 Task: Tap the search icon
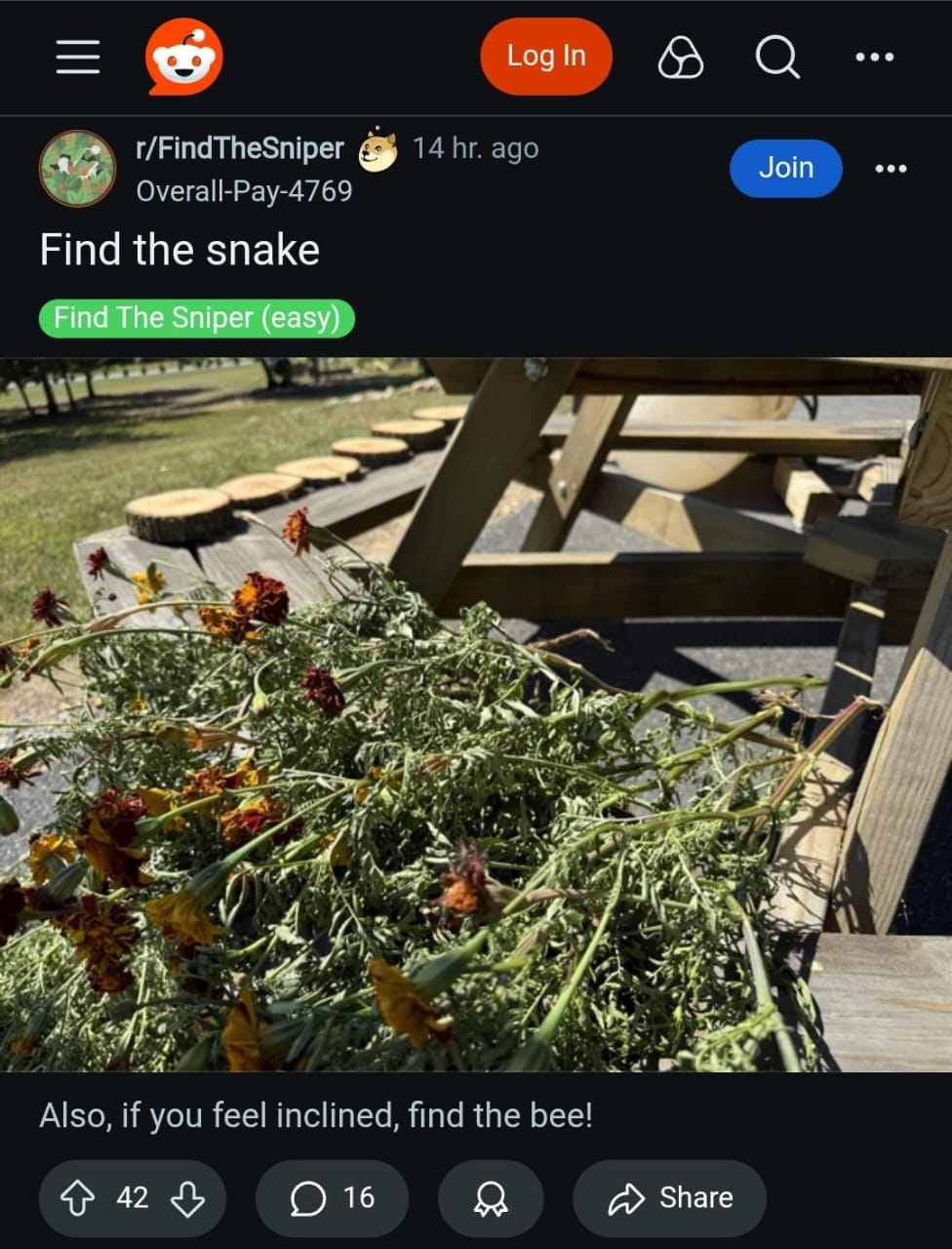click(775, 57)
